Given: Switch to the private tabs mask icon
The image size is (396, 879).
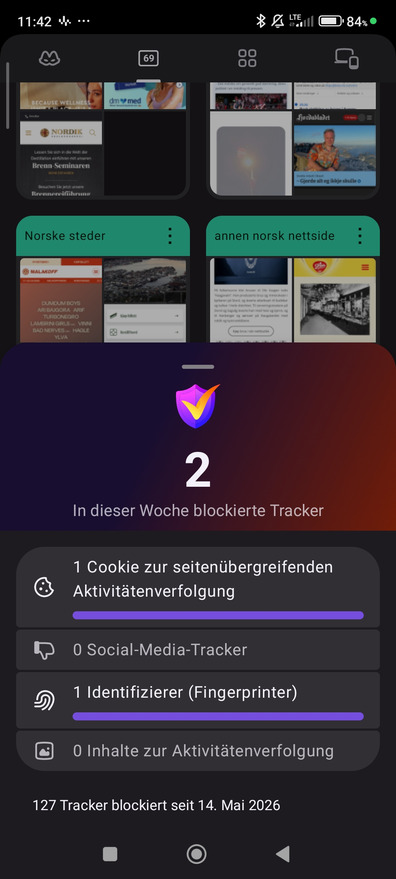Looking at the screenshot, I should click(x=49, y=58).
